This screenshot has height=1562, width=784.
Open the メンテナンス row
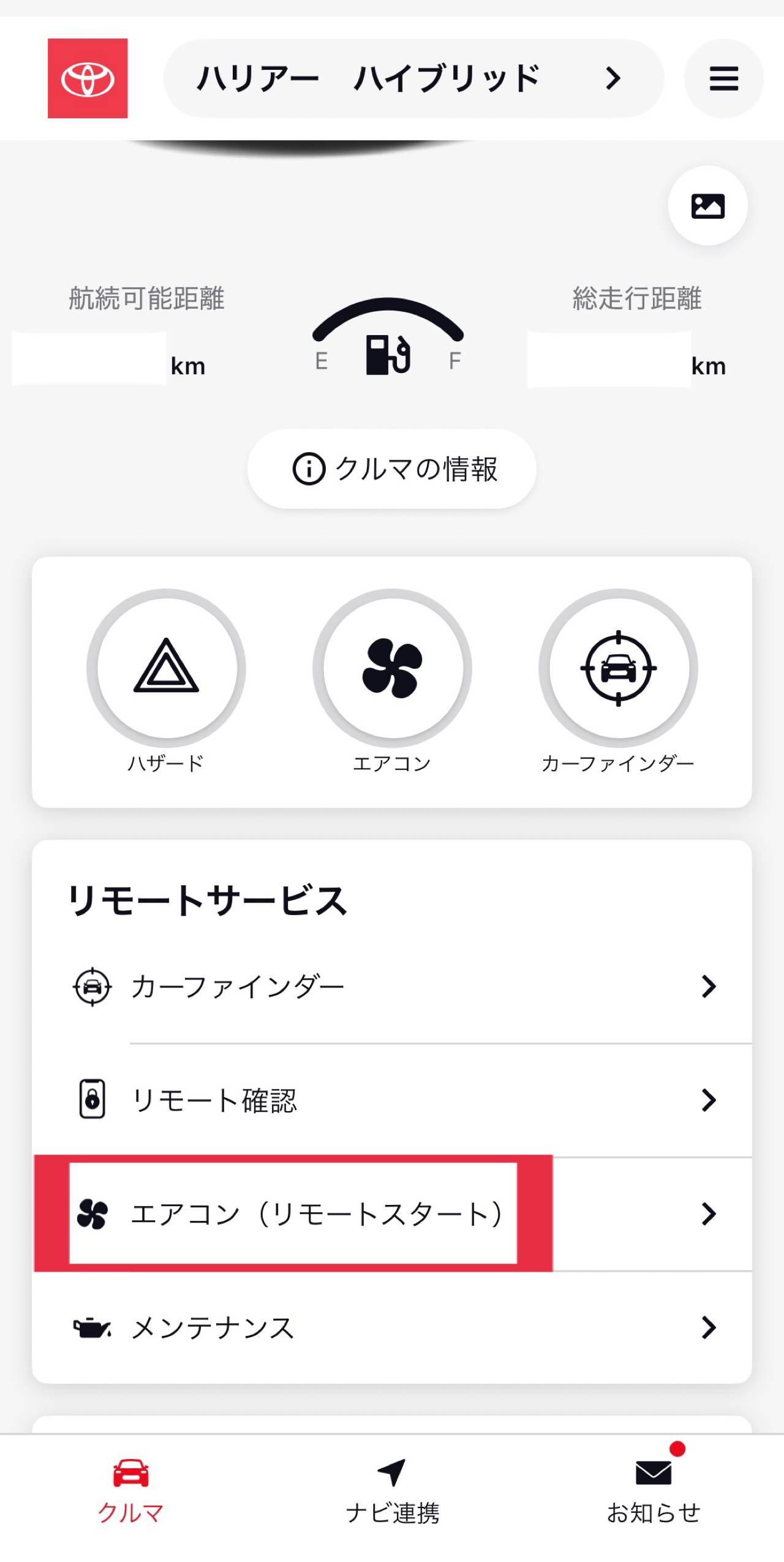coord(392,1327)
